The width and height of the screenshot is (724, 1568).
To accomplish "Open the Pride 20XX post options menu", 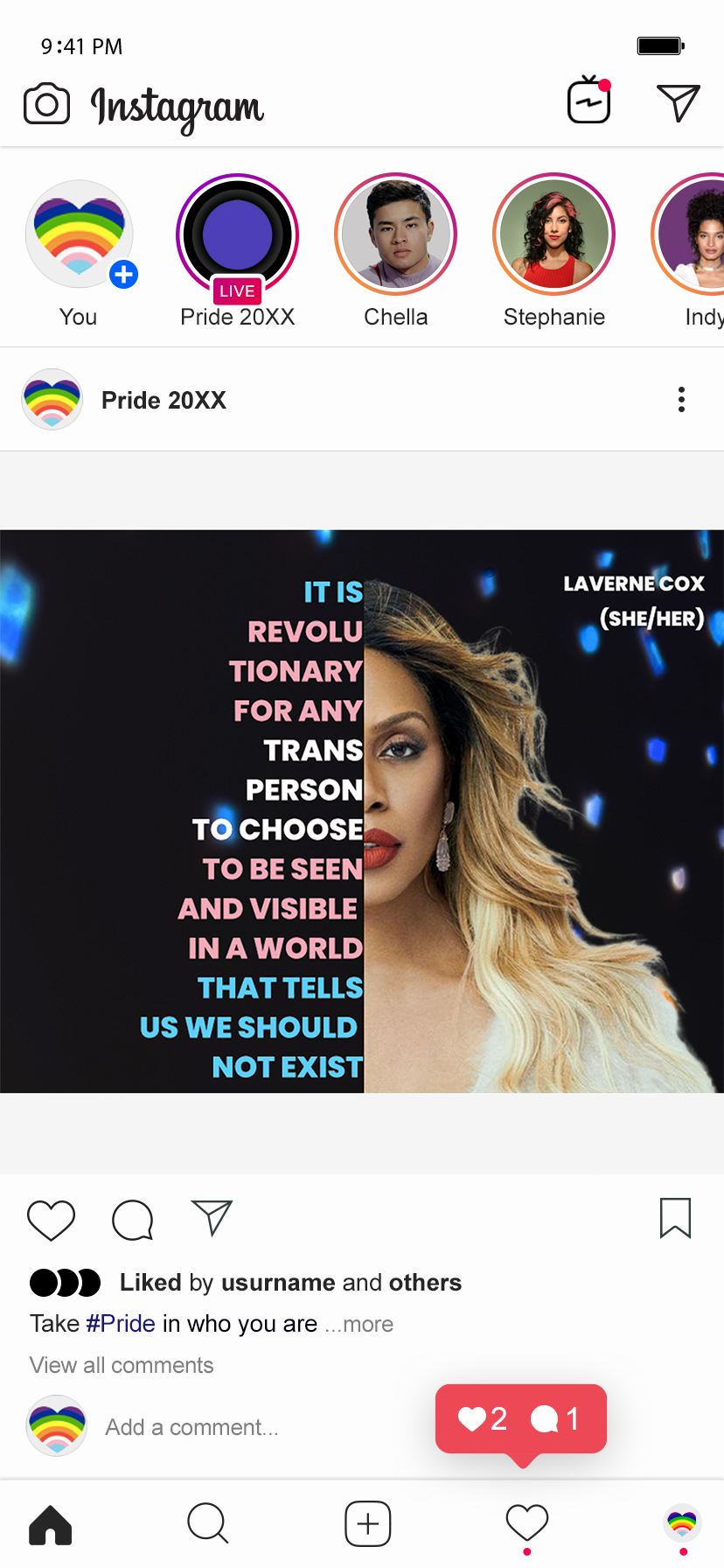I will pos(681,400).
